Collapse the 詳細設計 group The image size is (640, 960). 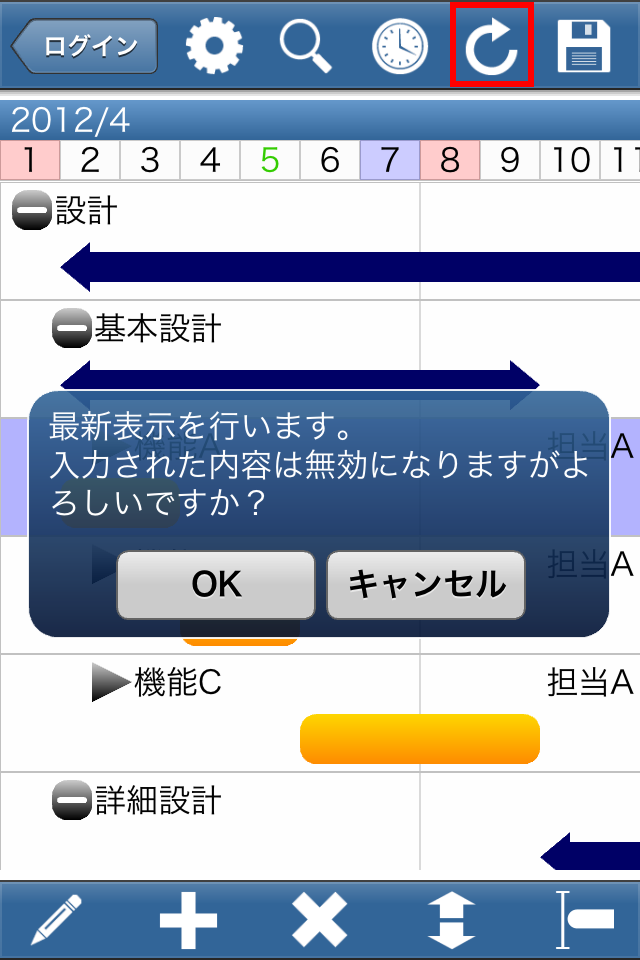(x=71, y=801)
